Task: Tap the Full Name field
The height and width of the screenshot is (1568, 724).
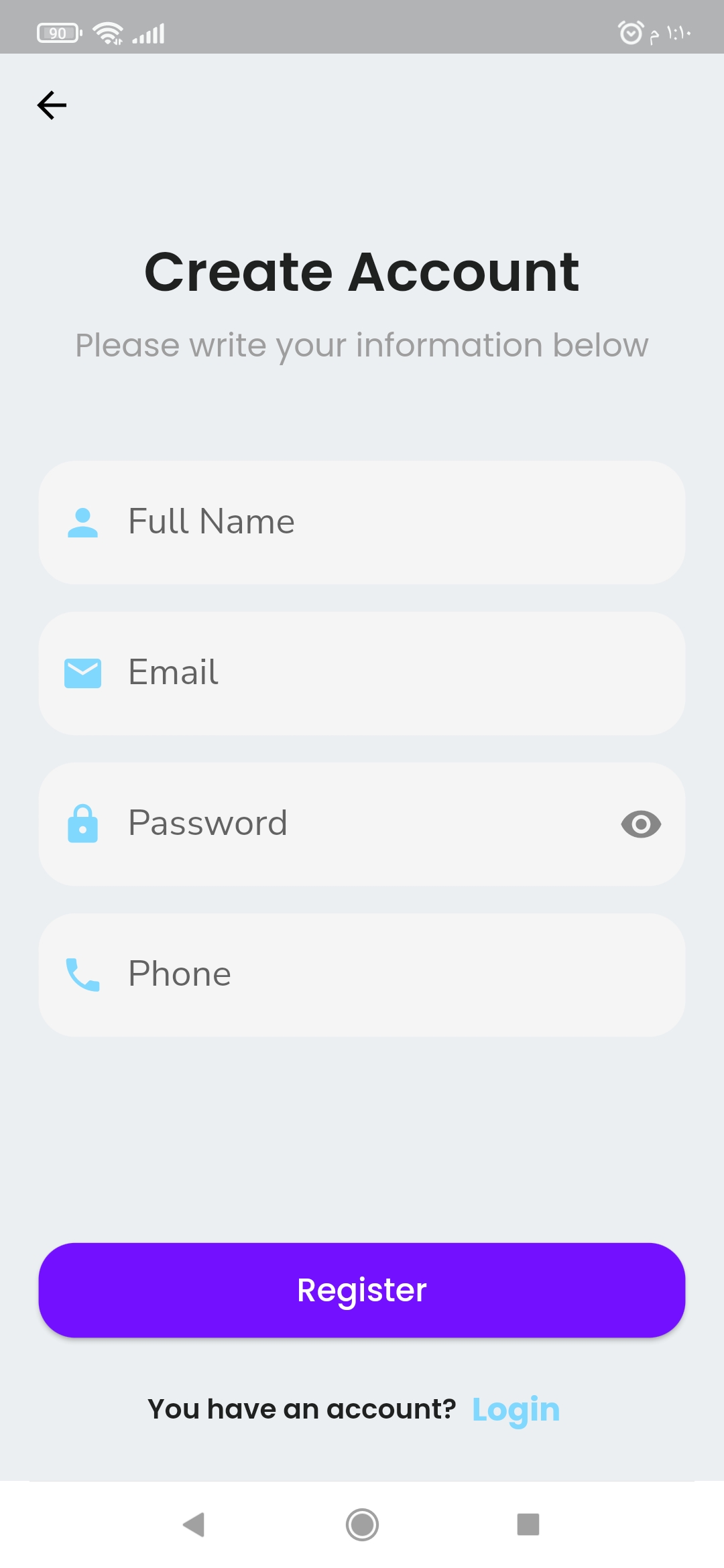Action: coord(362,522)
